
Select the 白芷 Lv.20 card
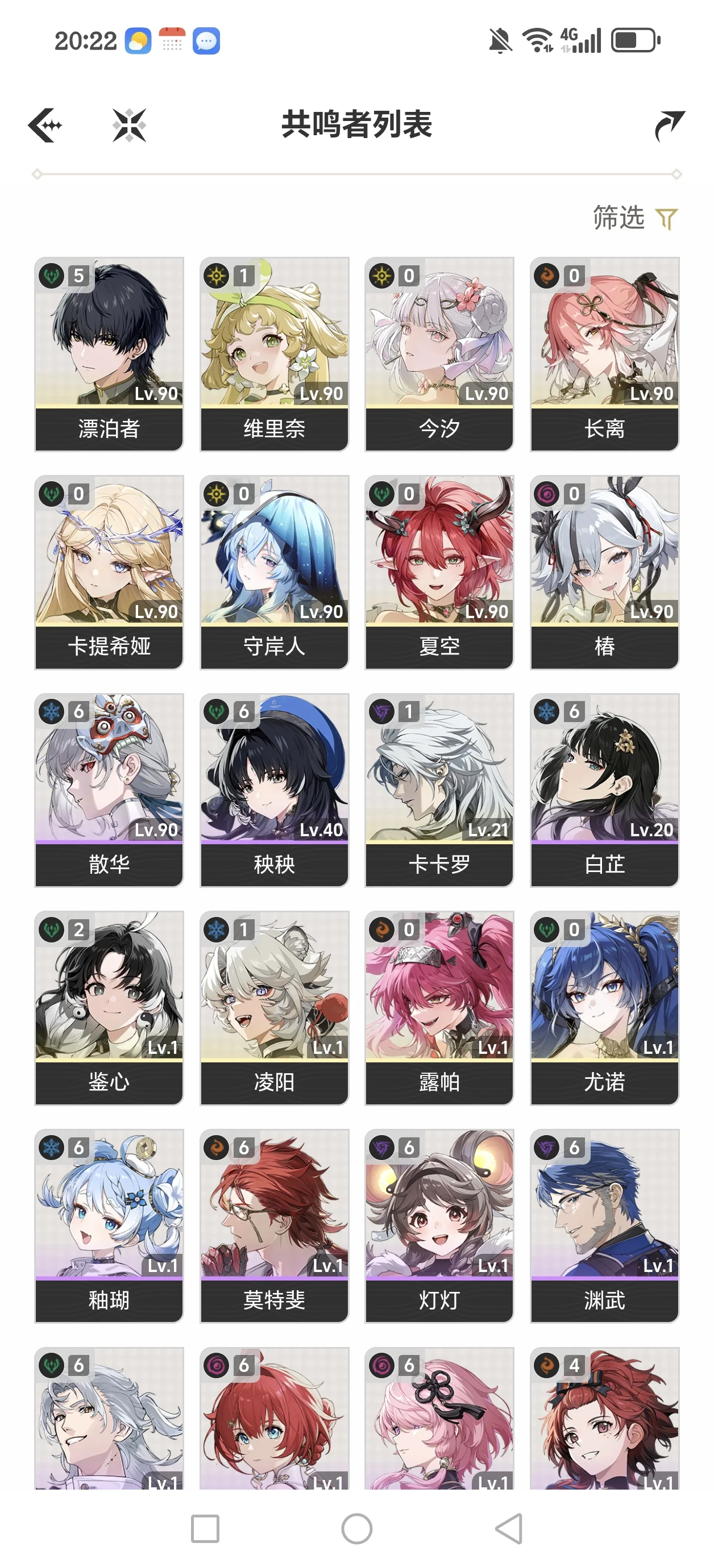coord(604,790)
